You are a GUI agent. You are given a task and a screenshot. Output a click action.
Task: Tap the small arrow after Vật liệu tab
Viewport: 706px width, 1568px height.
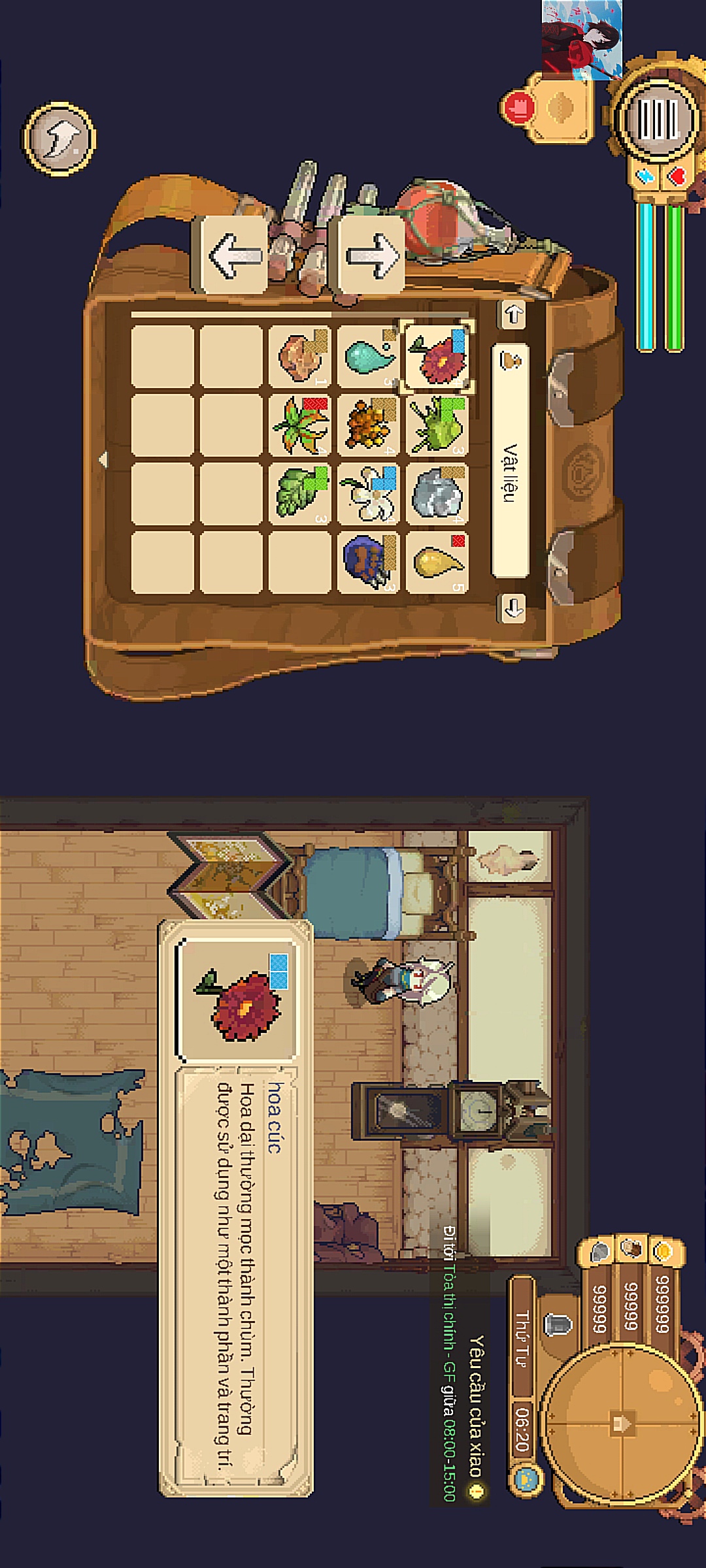tap(512, 608)
